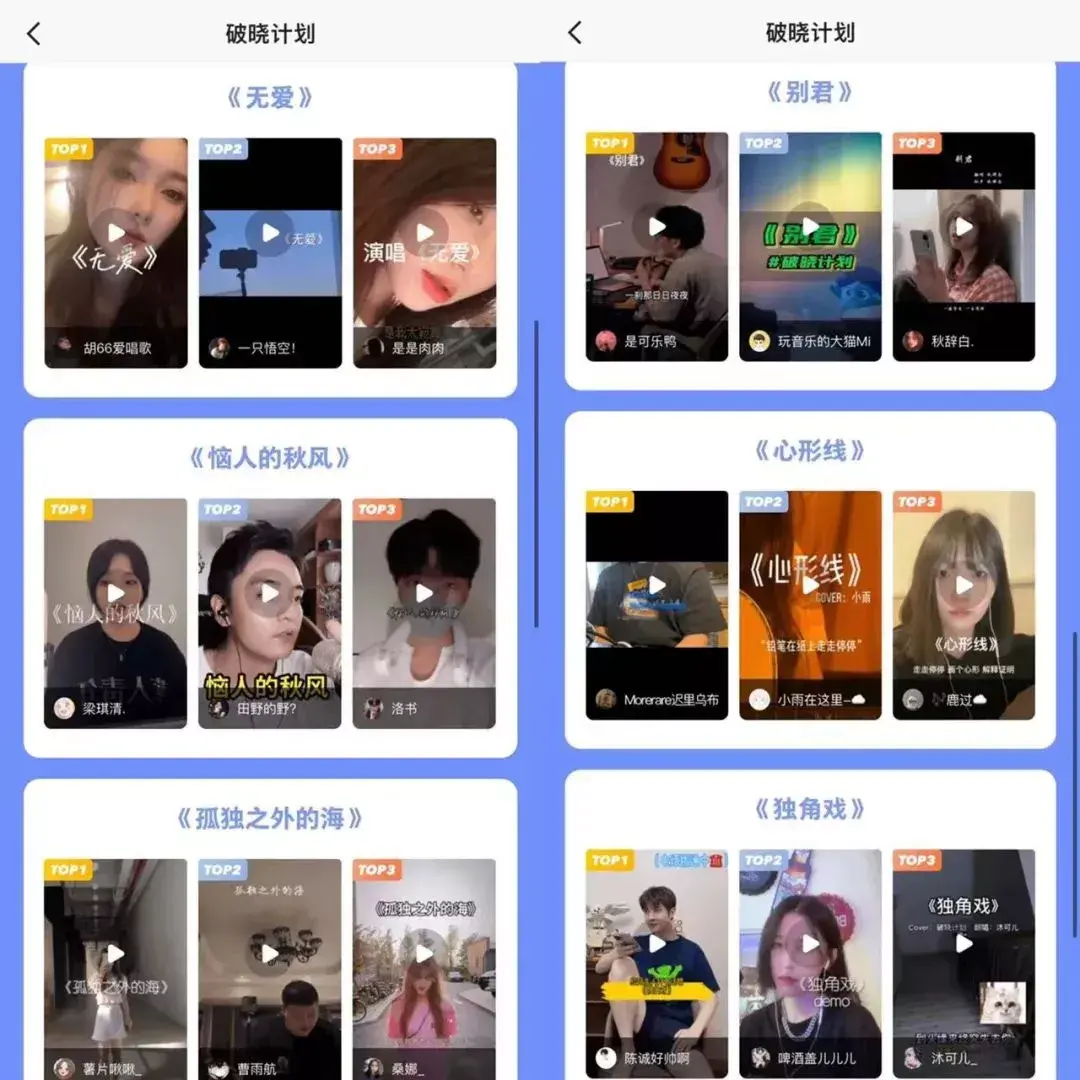Open 小雨在这里 心形线 cover
The width and height of the screenshot is (1080, 1080).
pos(810,585)
